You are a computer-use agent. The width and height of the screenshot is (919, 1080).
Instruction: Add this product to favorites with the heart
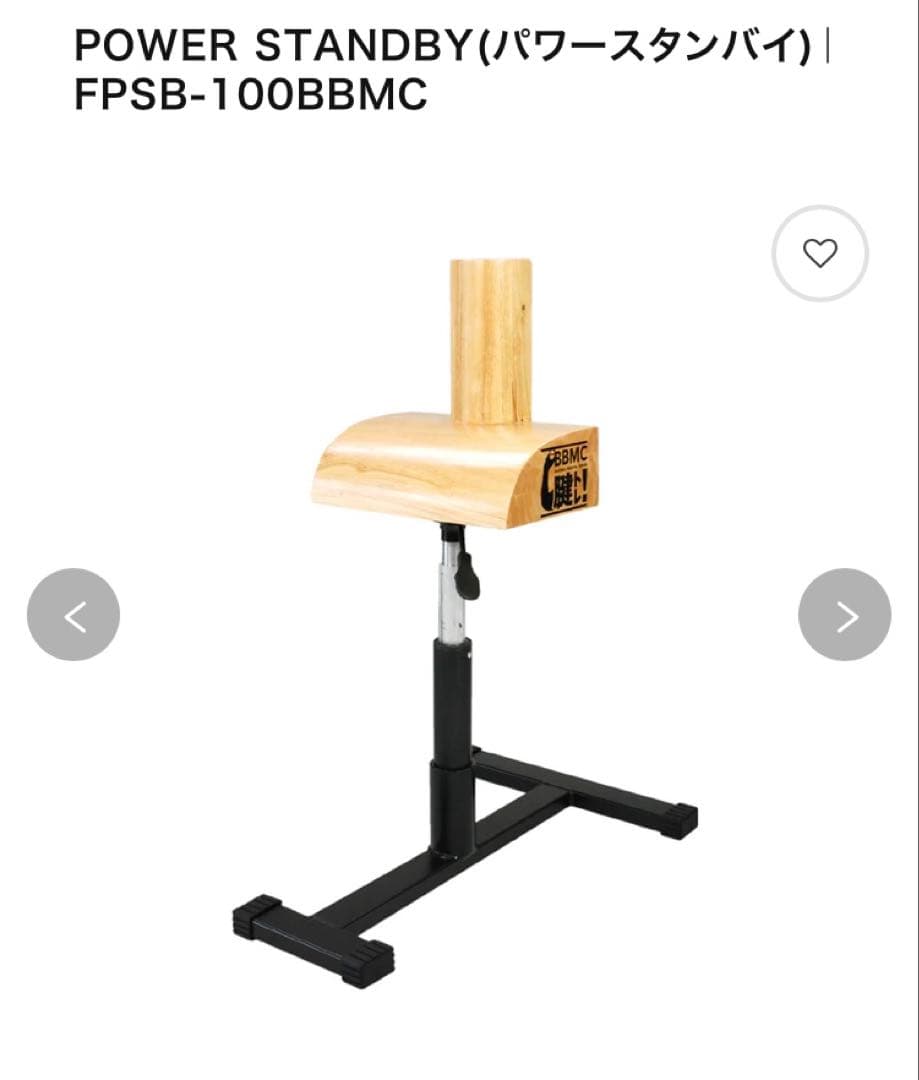[820, 254]
